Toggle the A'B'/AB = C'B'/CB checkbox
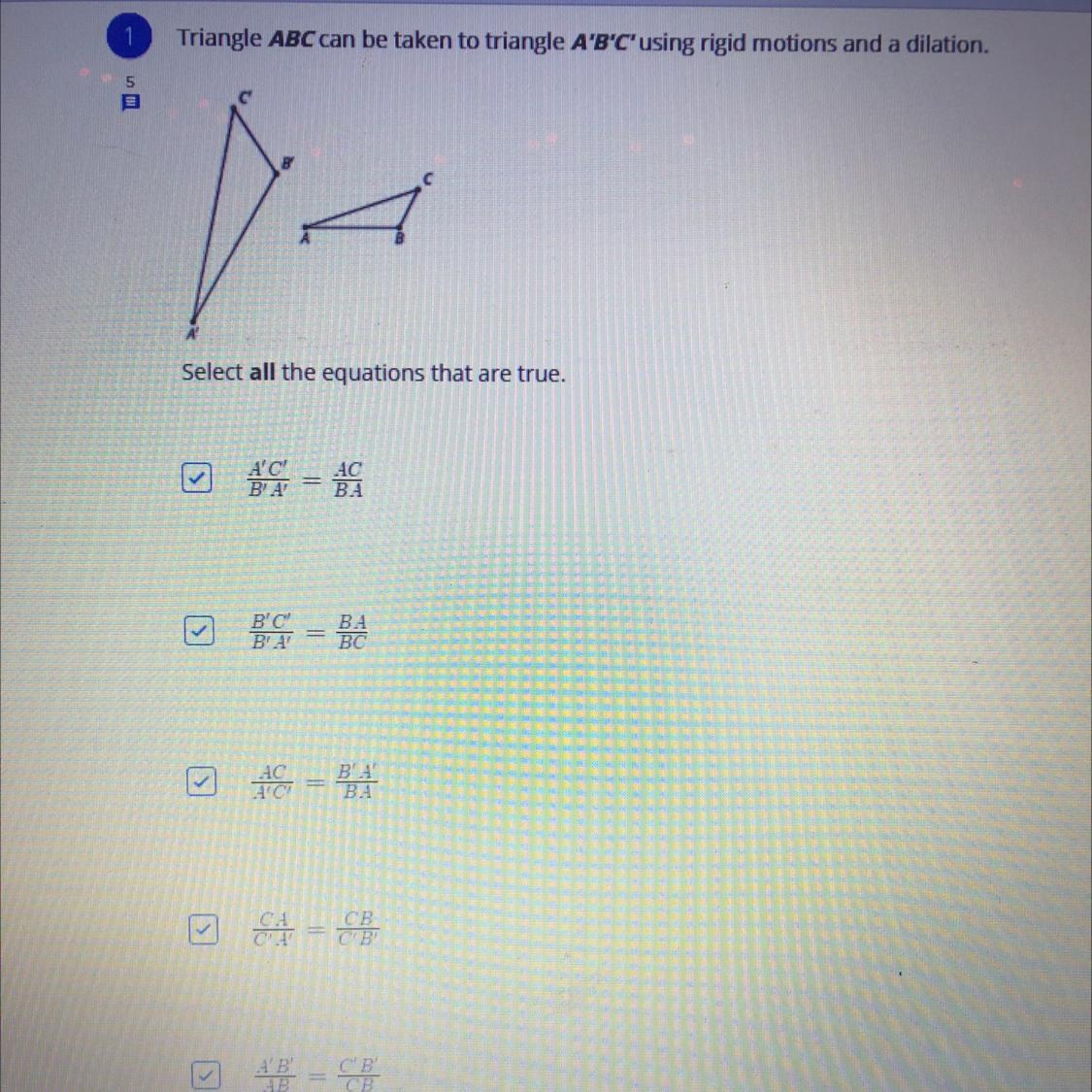Screen dimensions: 1092x1092 tap(205, 1075)
